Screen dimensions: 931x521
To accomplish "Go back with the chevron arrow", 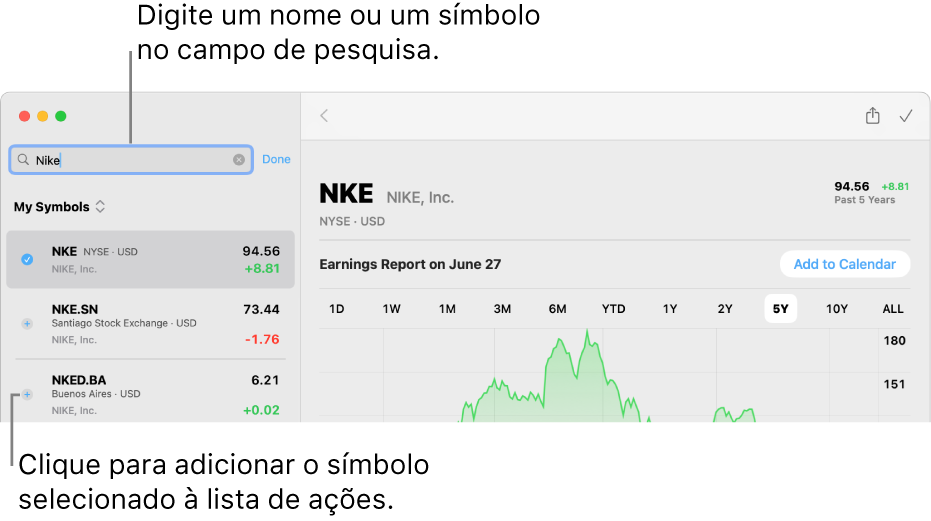I will [324, 116].
